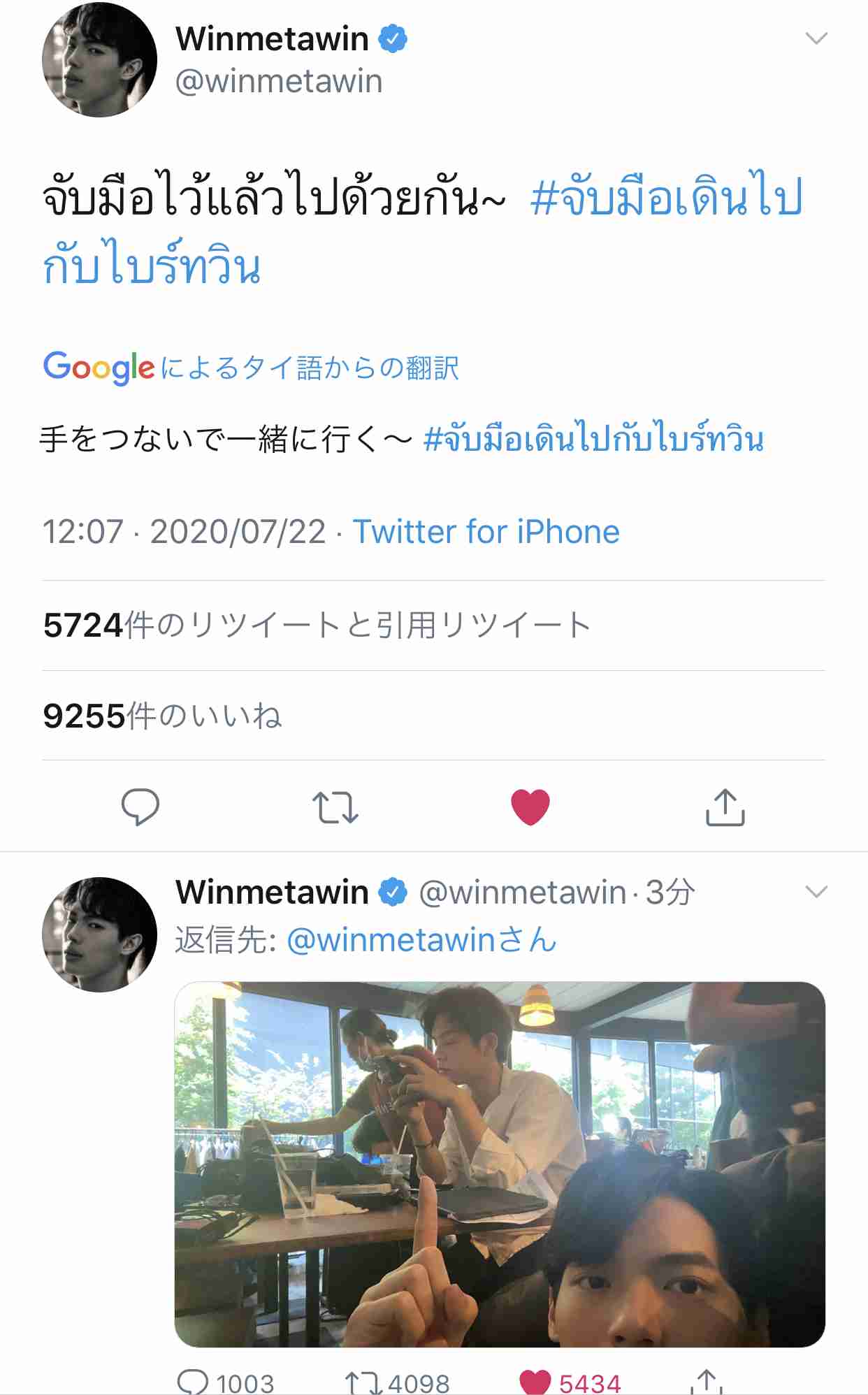
Task: View the 5724 retweets and quote retweets
Action: point(316,626)
